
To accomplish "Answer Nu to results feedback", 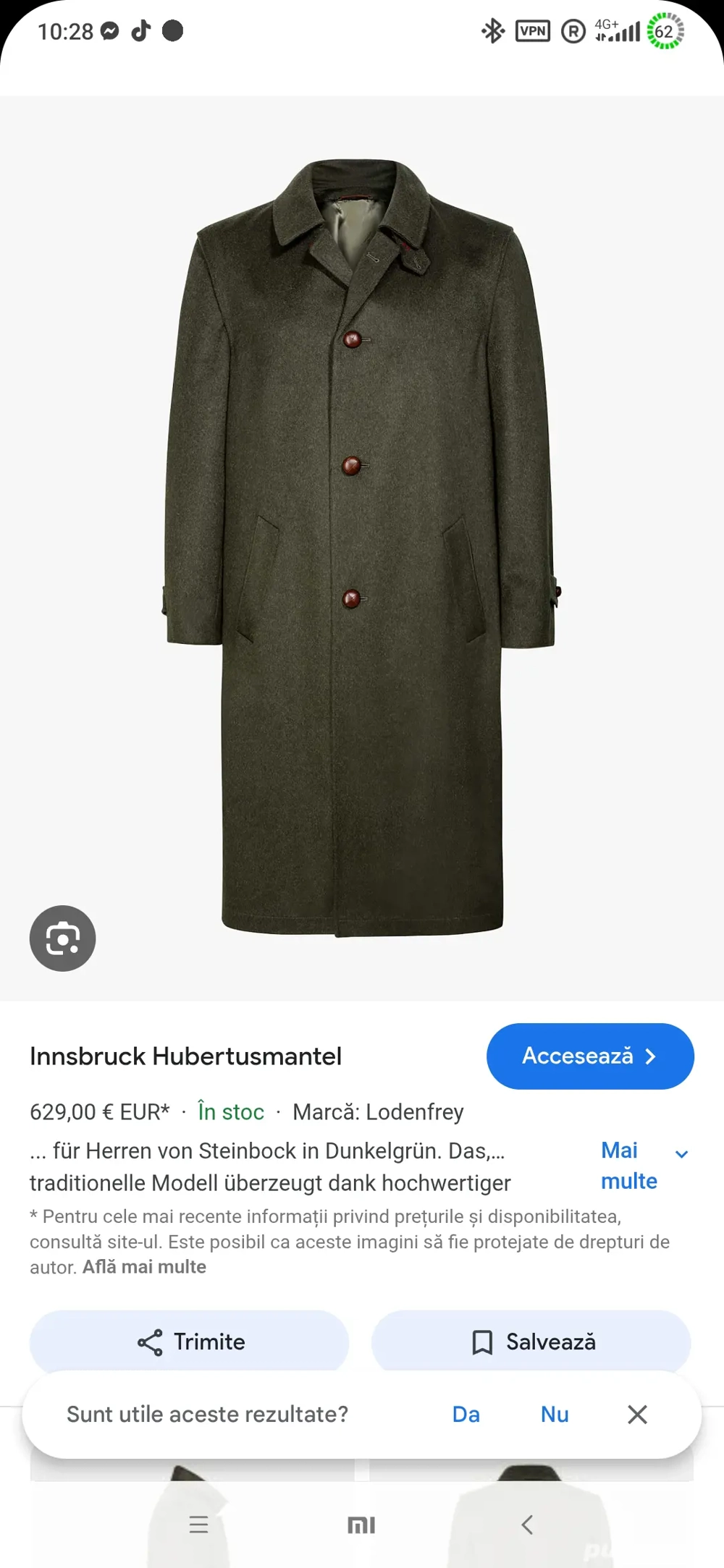I will coord(555,1414).
